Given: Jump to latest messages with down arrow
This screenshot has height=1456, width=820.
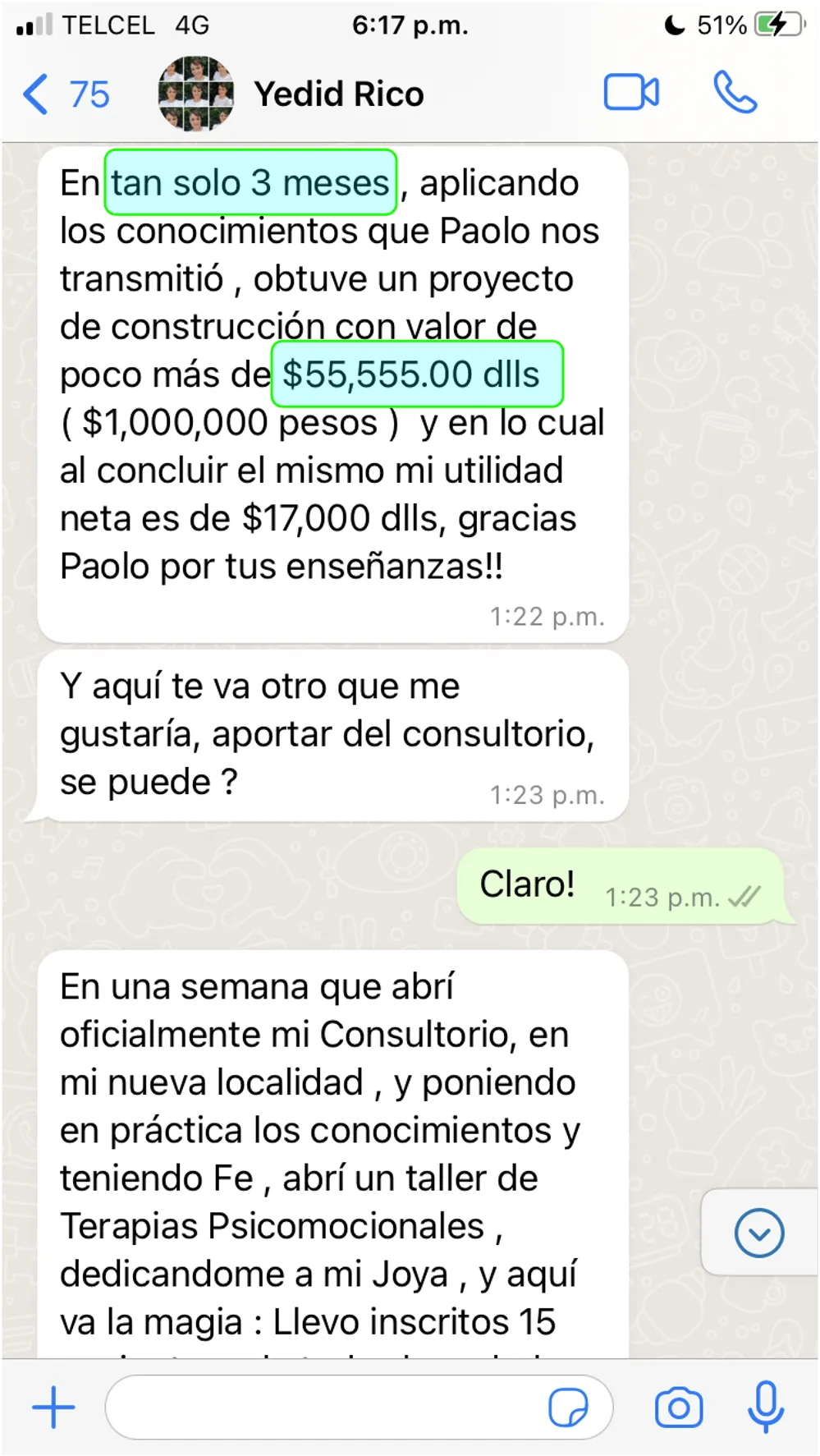Looking at the screenshot, I should (759, 1233).
